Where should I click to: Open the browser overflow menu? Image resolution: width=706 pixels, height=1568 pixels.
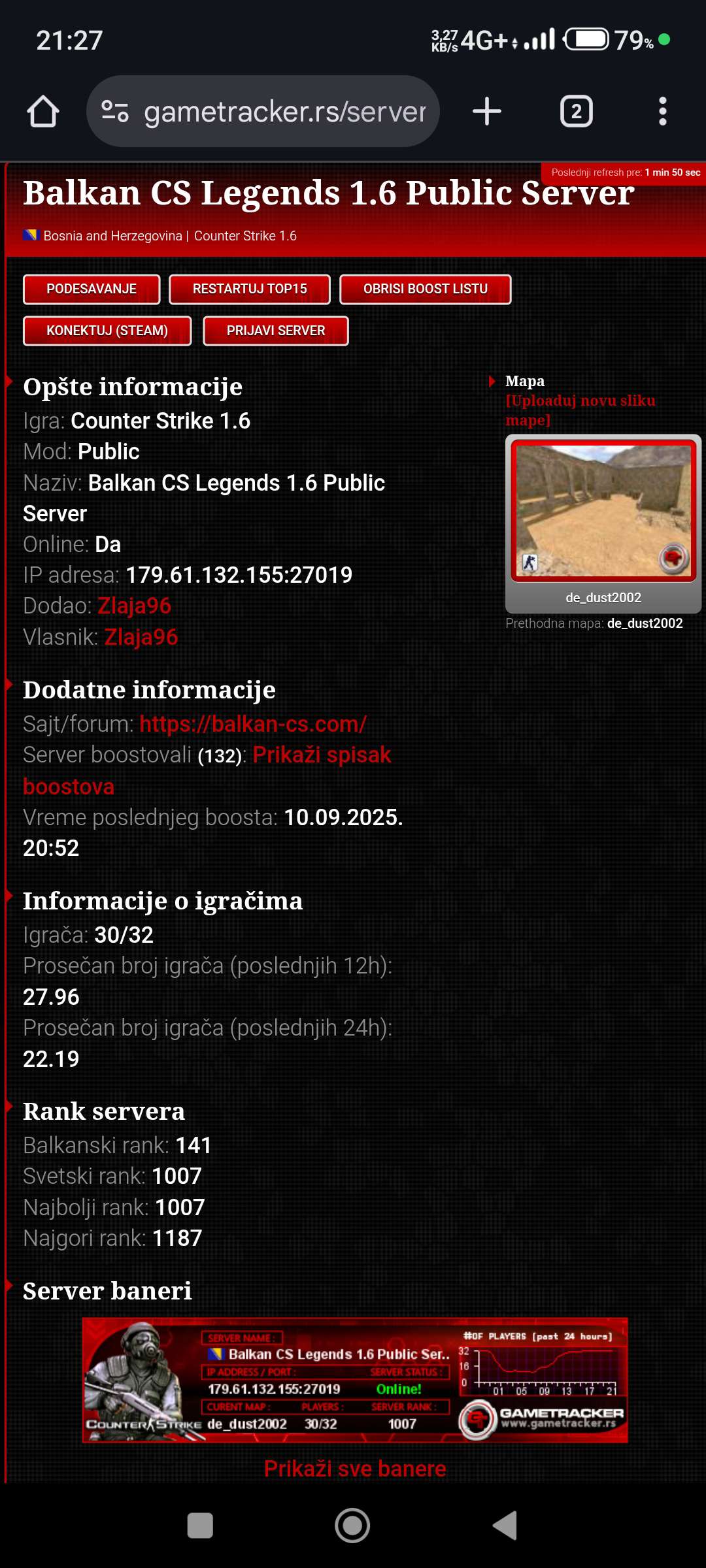pos(662,112)
